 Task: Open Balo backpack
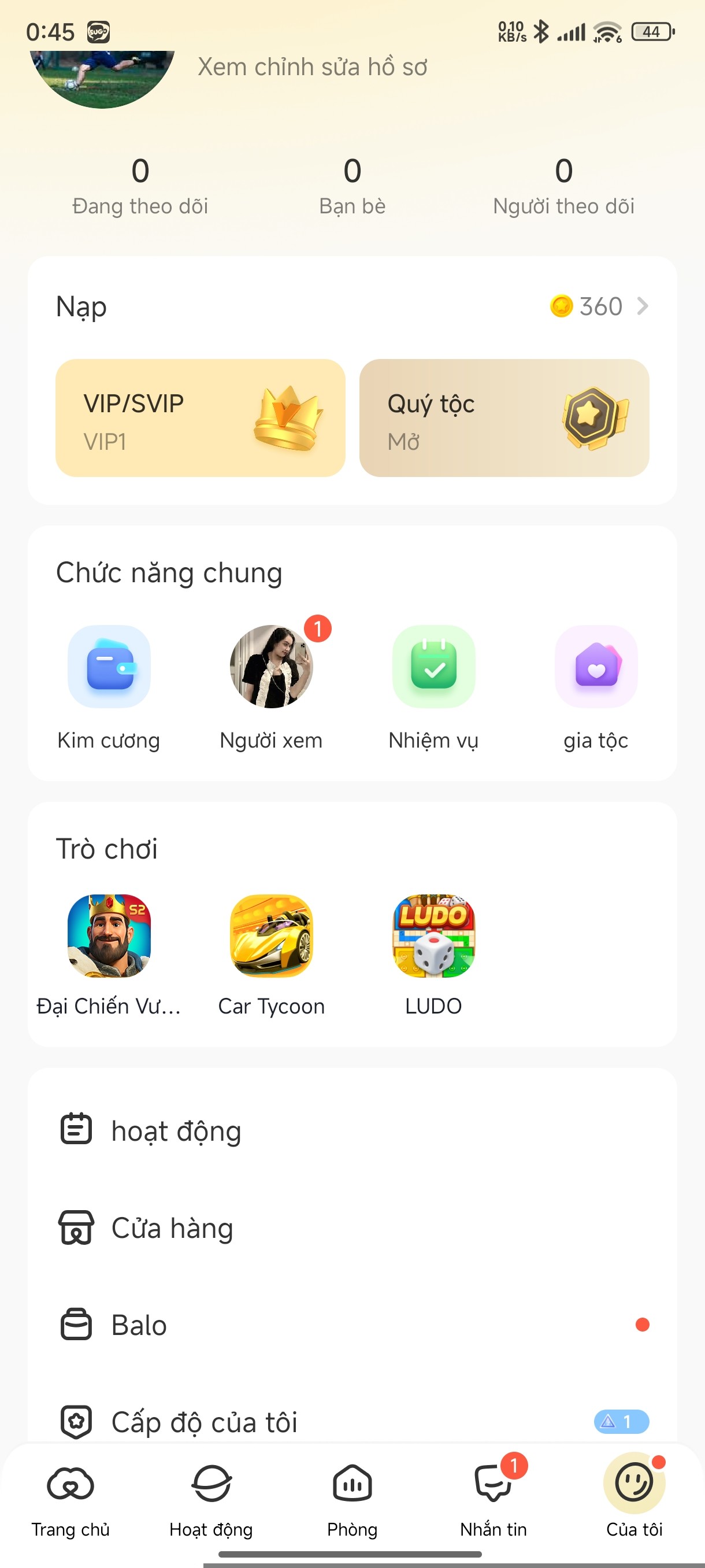pyautogui.click(x=352, y=1325)
